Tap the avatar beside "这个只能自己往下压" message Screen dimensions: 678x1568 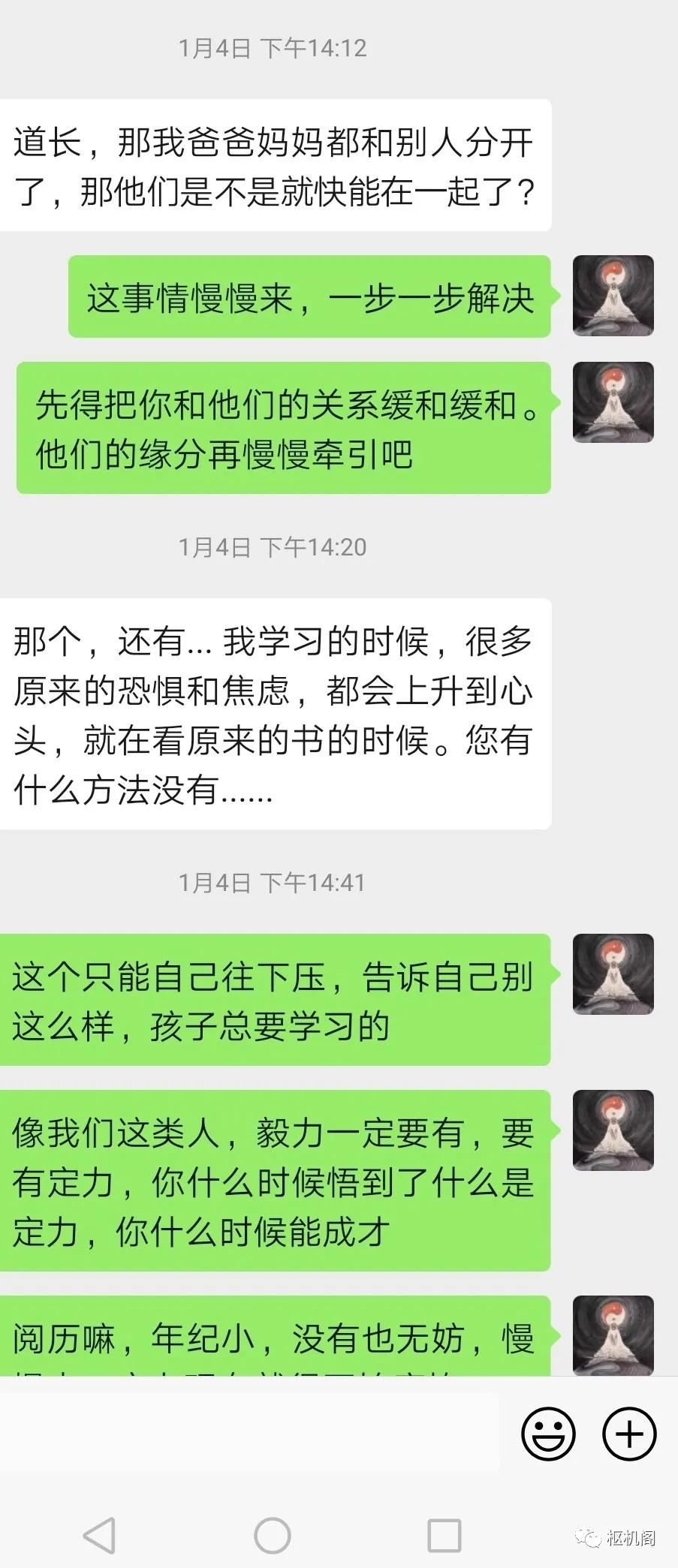pos(613,974)
